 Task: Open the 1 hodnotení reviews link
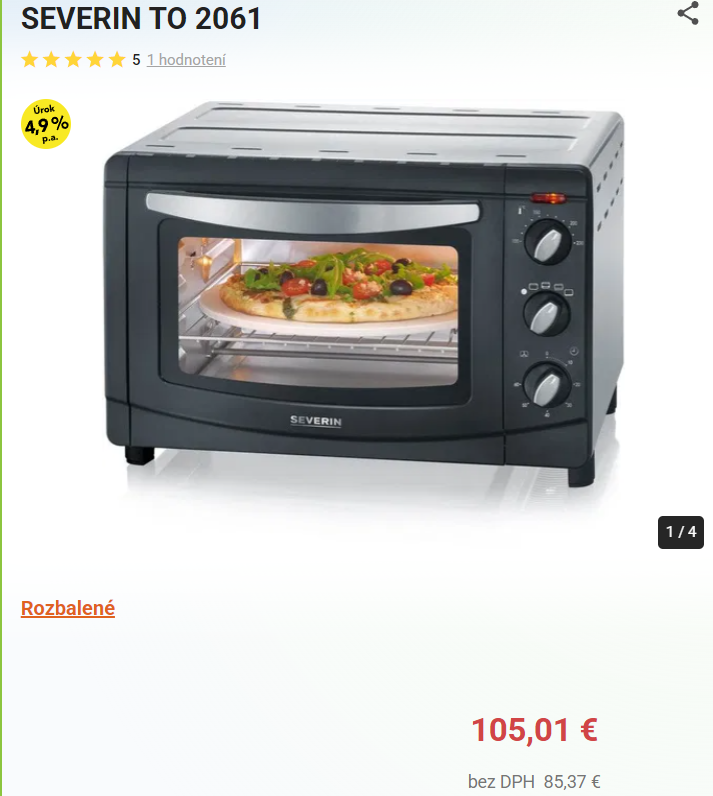(186, 60)
